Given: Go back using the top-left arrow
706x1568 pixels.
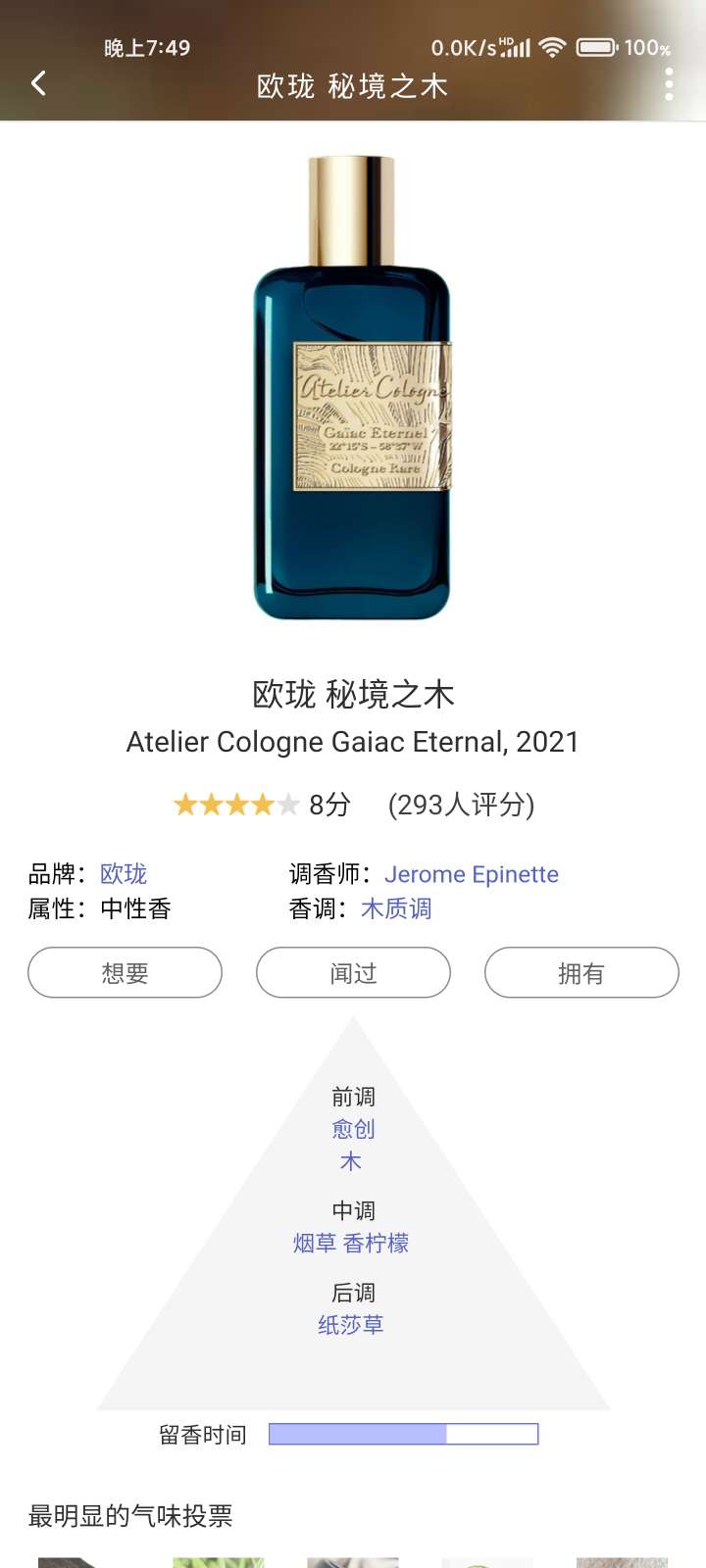Looking at the screenshot, I should (39, 84).
